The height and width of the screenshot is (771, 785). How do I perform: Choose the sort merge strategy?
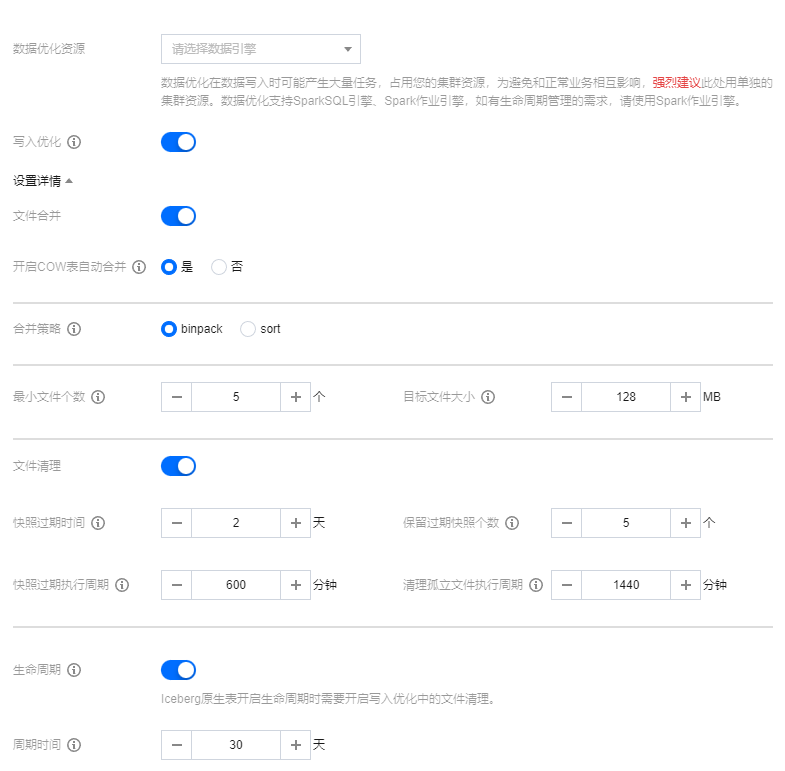click(248, 329)
